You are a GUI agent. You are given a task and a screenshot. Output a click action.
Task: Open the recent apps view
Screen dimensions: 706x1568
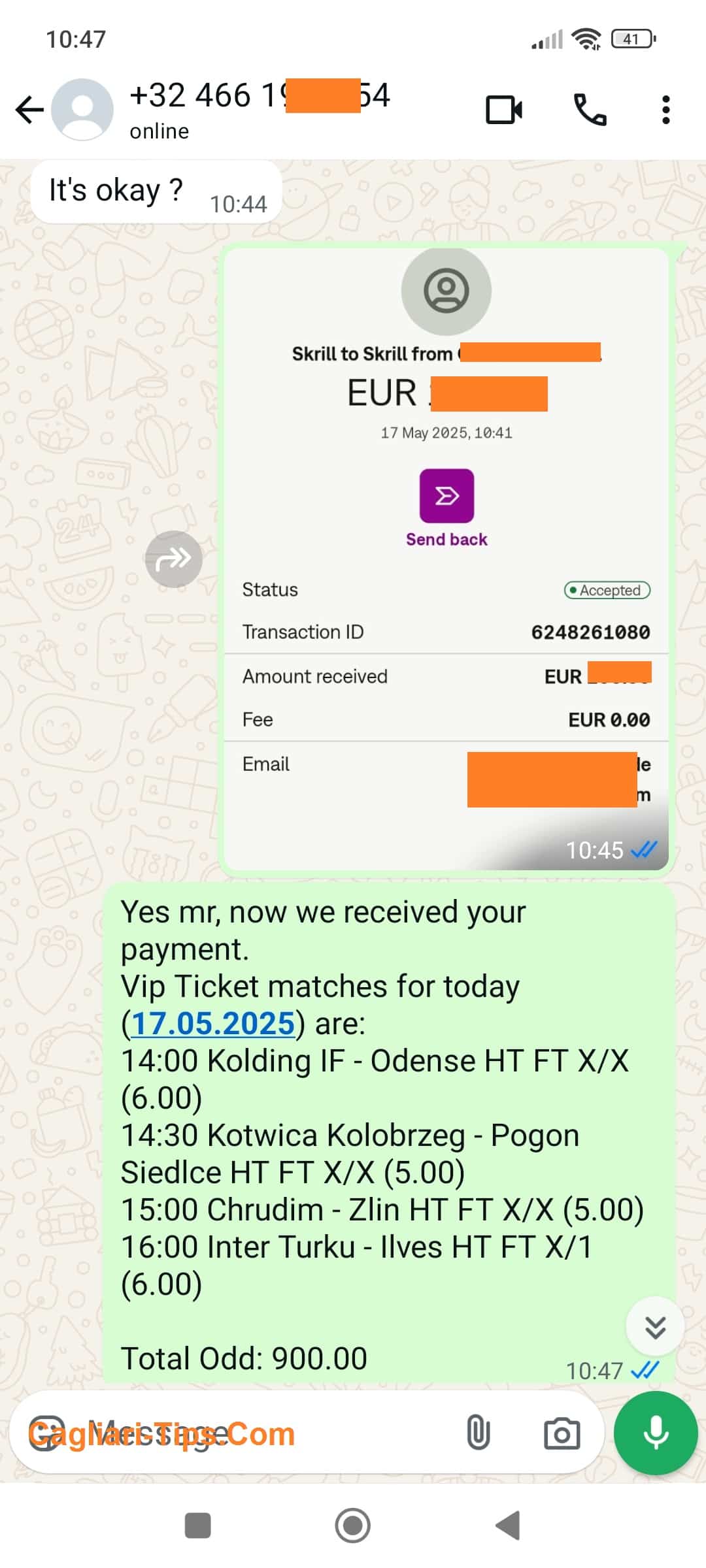point(197,1526)
